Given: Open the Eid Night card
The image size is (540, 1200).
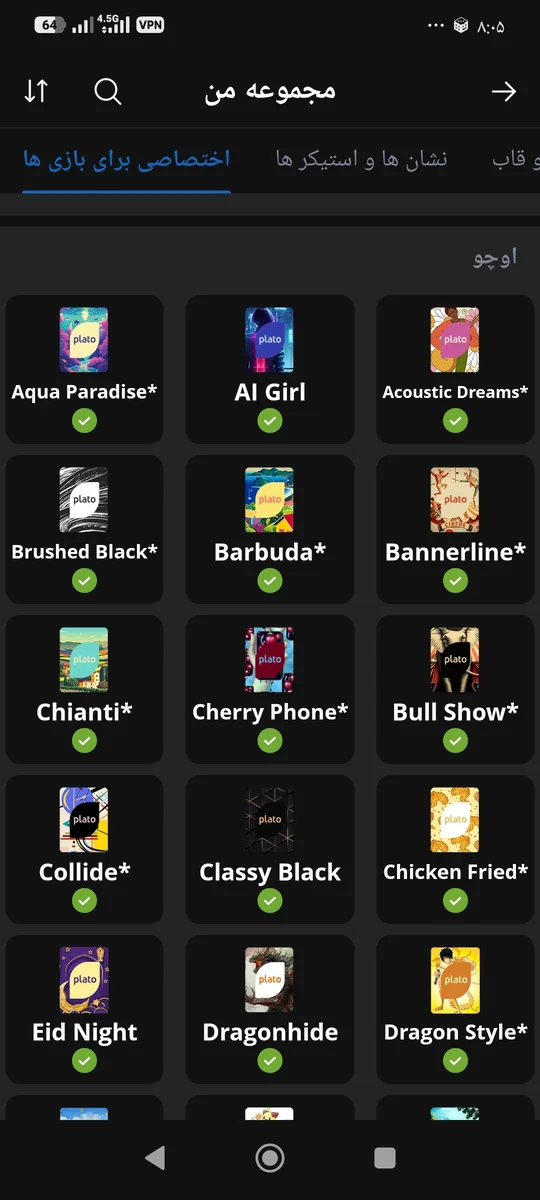Looking at the screenshot, I should [85, 1009].
